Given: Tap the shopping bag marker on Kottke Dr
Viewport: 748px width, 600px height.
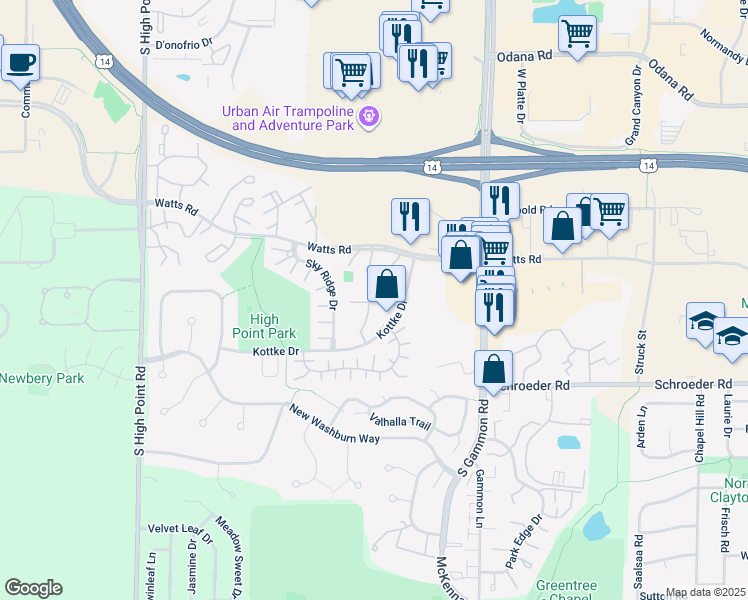Looking at the screenshot, I should click(386, 286).
